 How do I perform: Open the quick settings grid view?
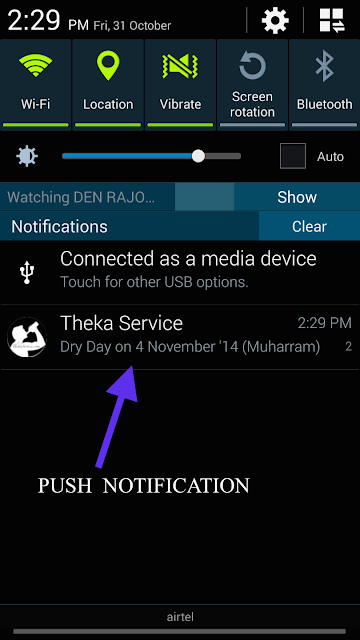click(331, 20)
